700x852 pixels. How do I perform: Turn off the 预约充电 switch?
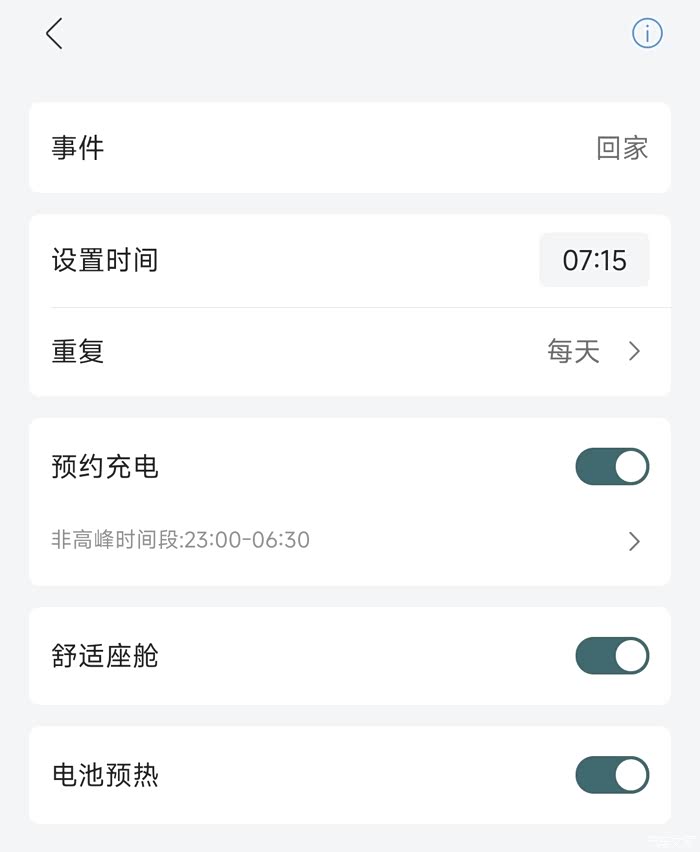(612, 467)
